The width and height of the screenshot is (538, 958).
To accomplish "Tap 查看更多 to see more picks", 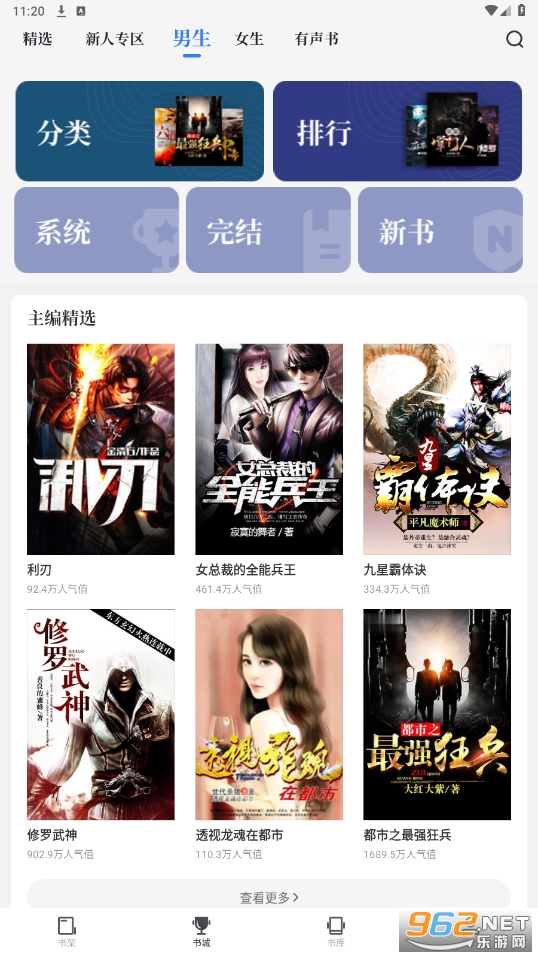I will [269, 896].
